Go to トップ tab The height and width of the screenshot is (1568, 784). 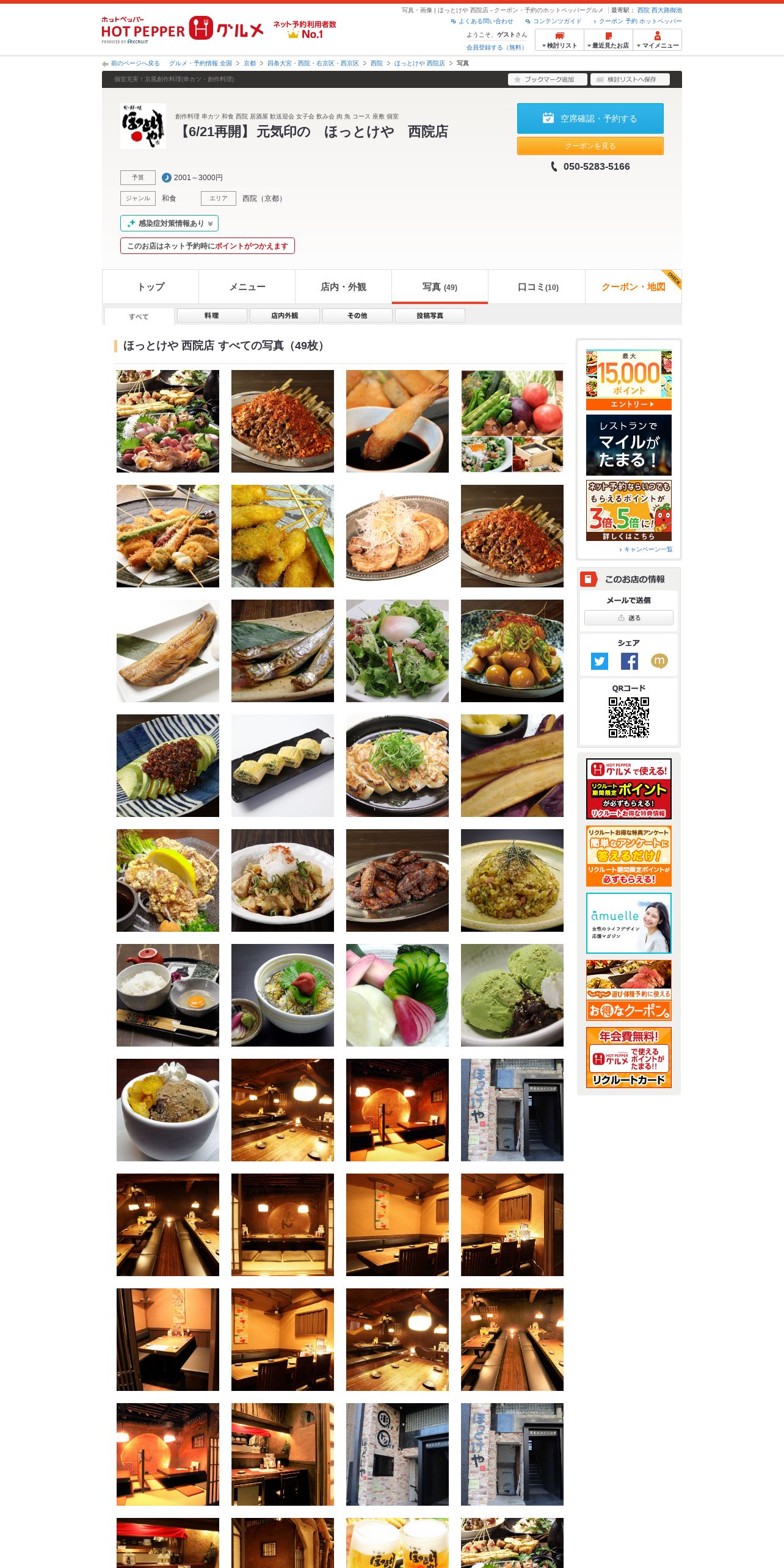(x=151, y=287)
